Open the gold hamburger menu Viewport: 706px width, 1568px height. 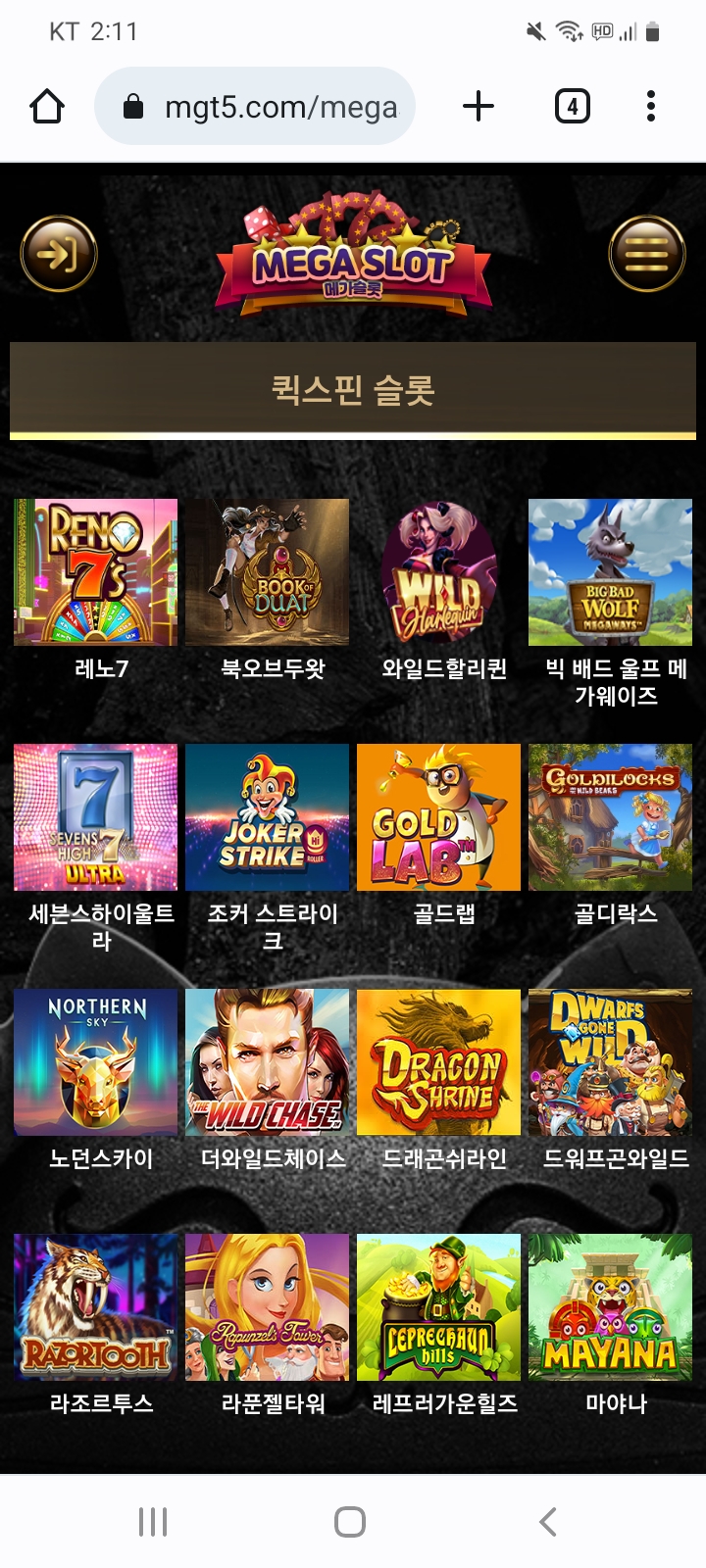click(x=646, y=254)
